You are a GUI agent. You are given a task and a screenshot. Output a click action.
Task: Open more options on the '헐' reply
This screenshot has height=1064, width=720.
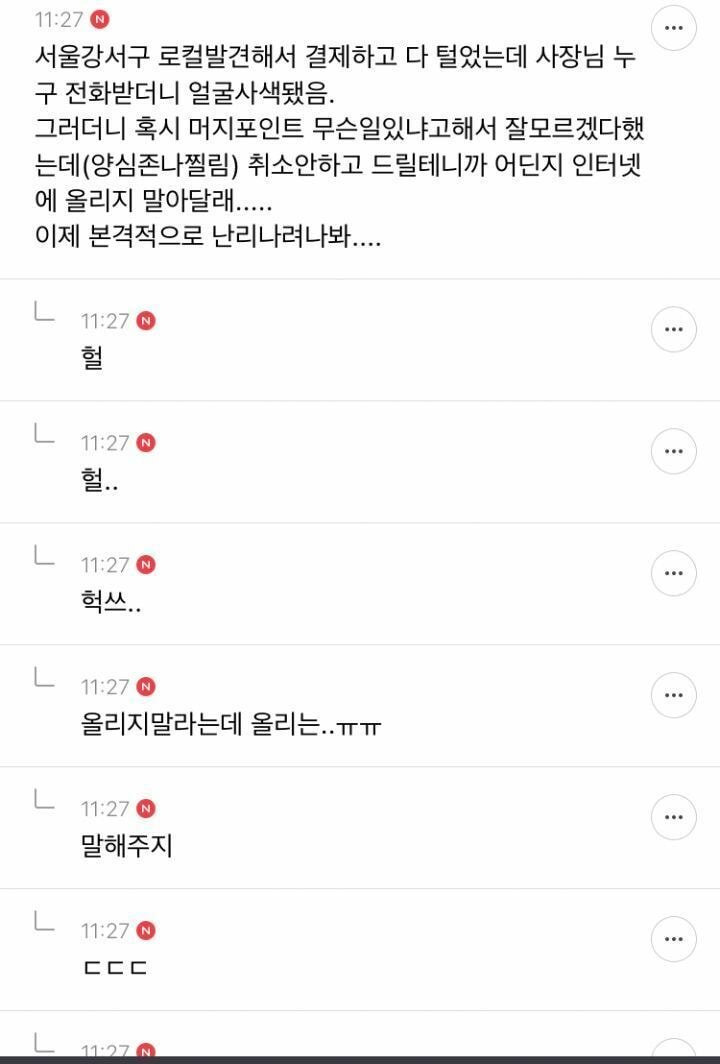673,329
